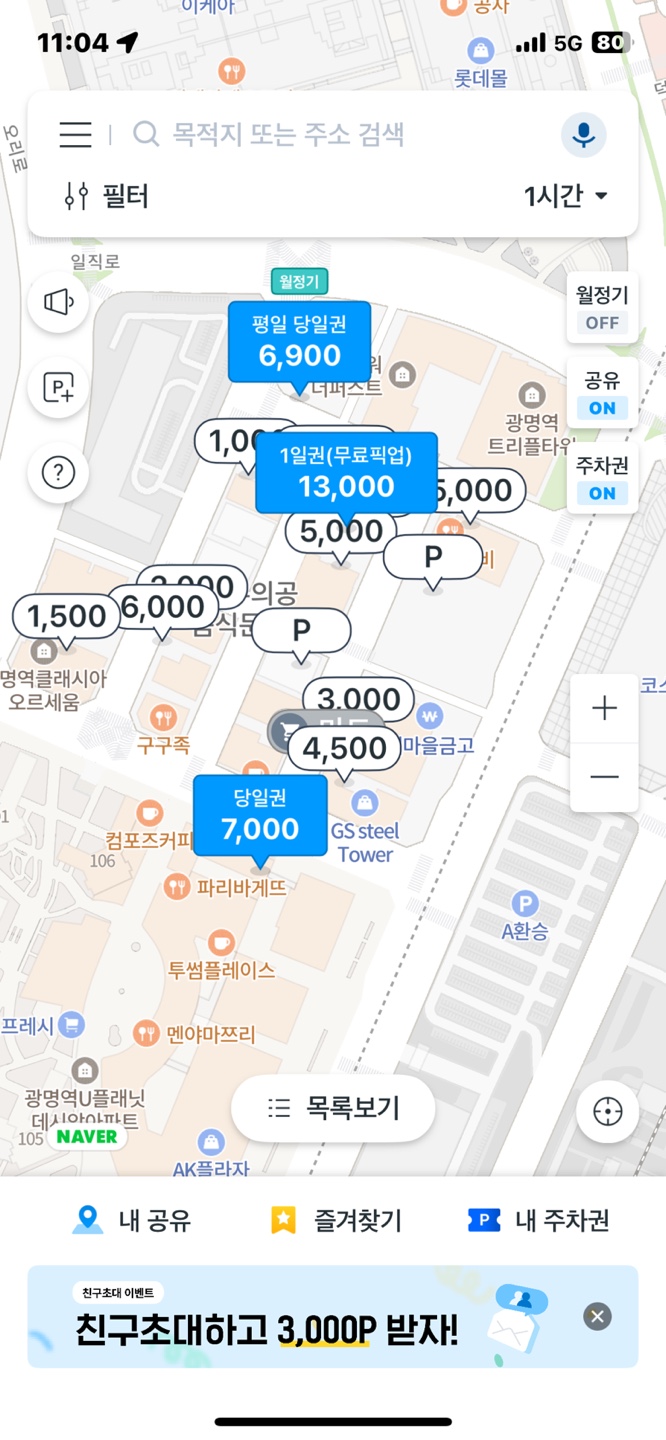Center the map on my location
Screen dimensions: 666x1440
click(x=608, y=1111)
